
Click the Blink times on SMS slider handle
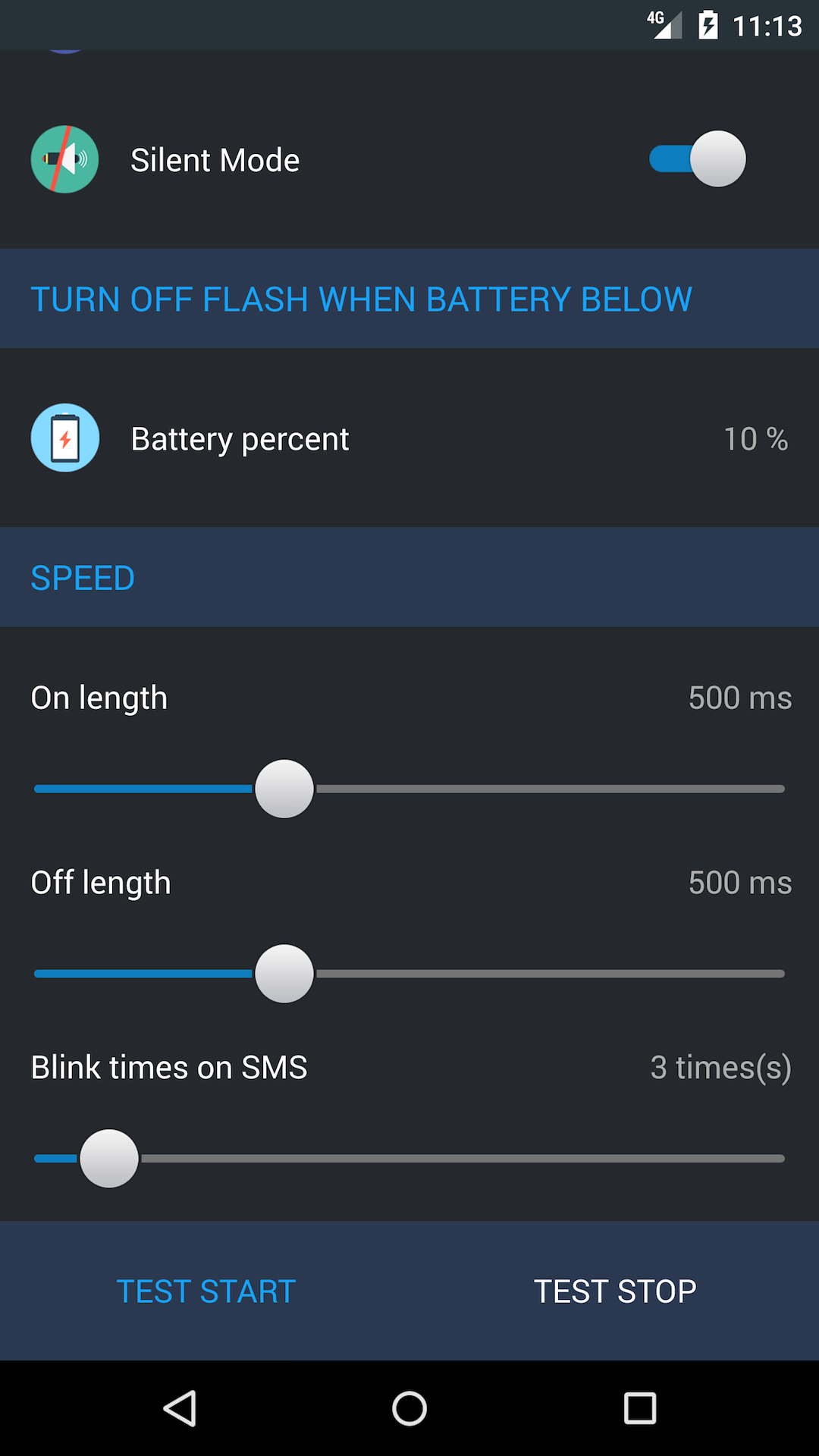[x=109, y=1158]
